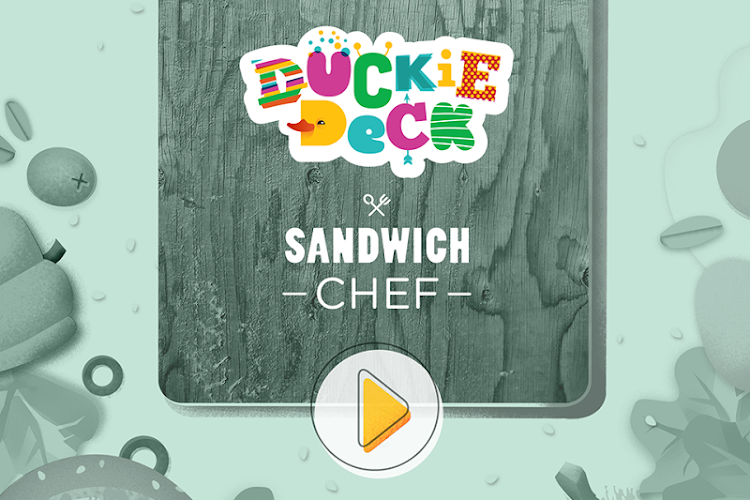This screenshot has width=750, height=500.
Task: Start the Sandwich Chef game
Action: click(x=377, y=411)
